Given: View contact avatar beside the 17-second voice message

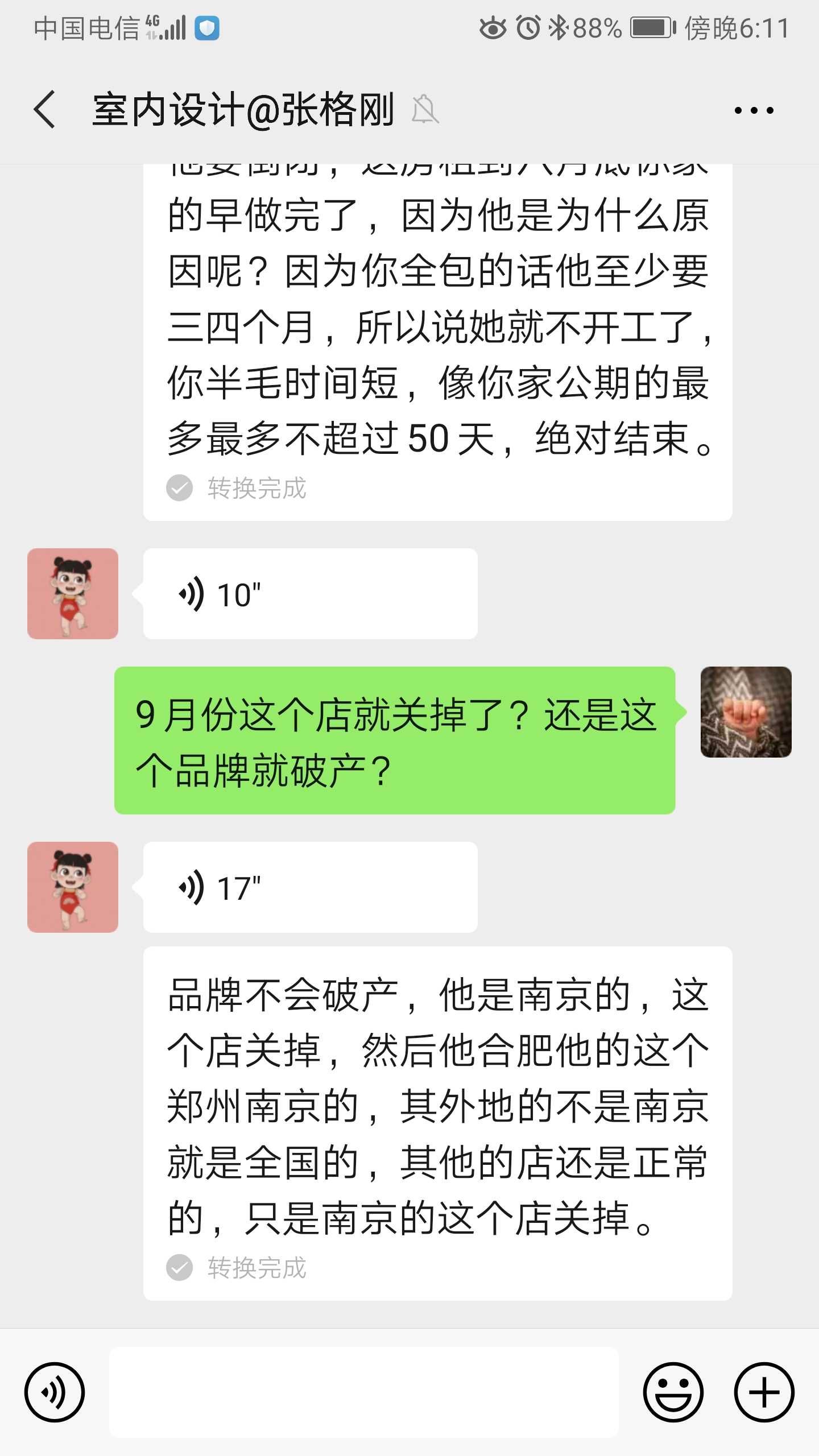Looking at the screenshot, I should 73,887.
